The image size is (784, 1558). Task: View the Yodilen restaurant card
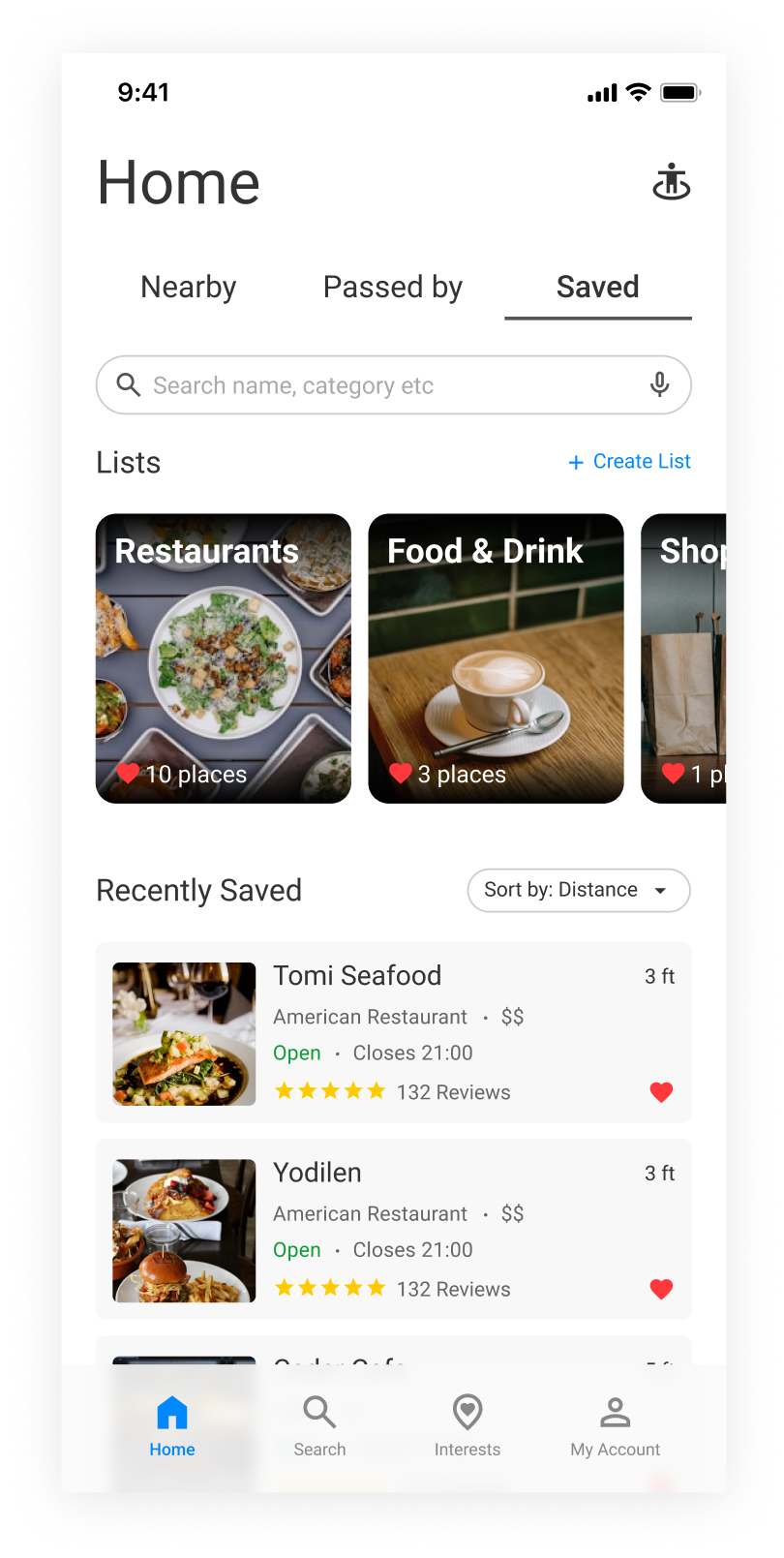393,1229
